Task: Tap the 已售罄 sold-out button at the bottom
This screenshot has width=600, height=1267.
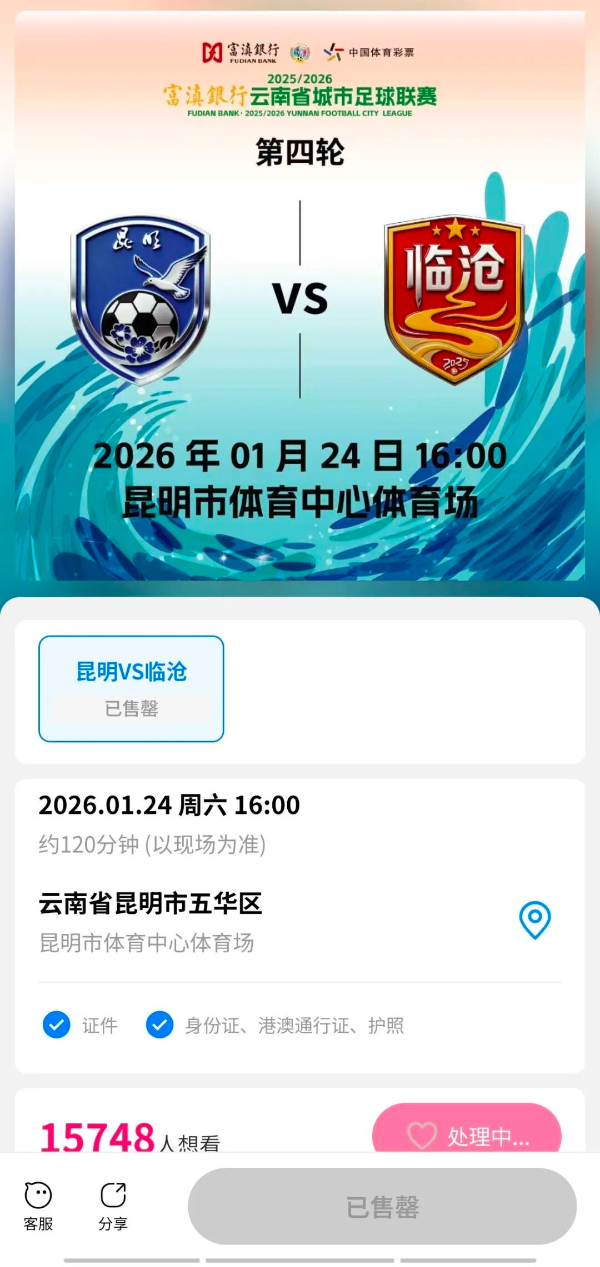Action: (382, 1207)
